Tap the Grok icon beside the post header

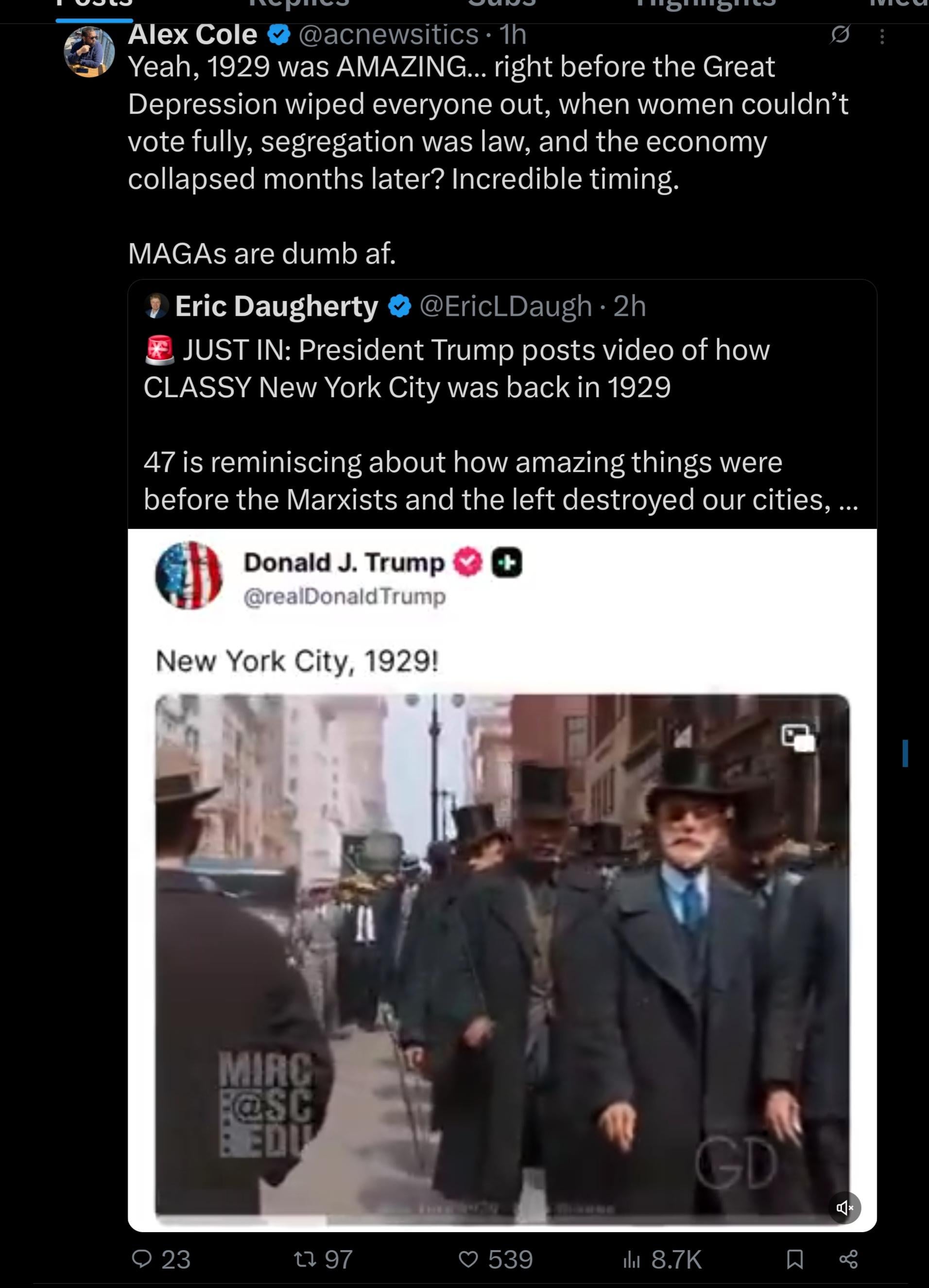coord(840,35)
